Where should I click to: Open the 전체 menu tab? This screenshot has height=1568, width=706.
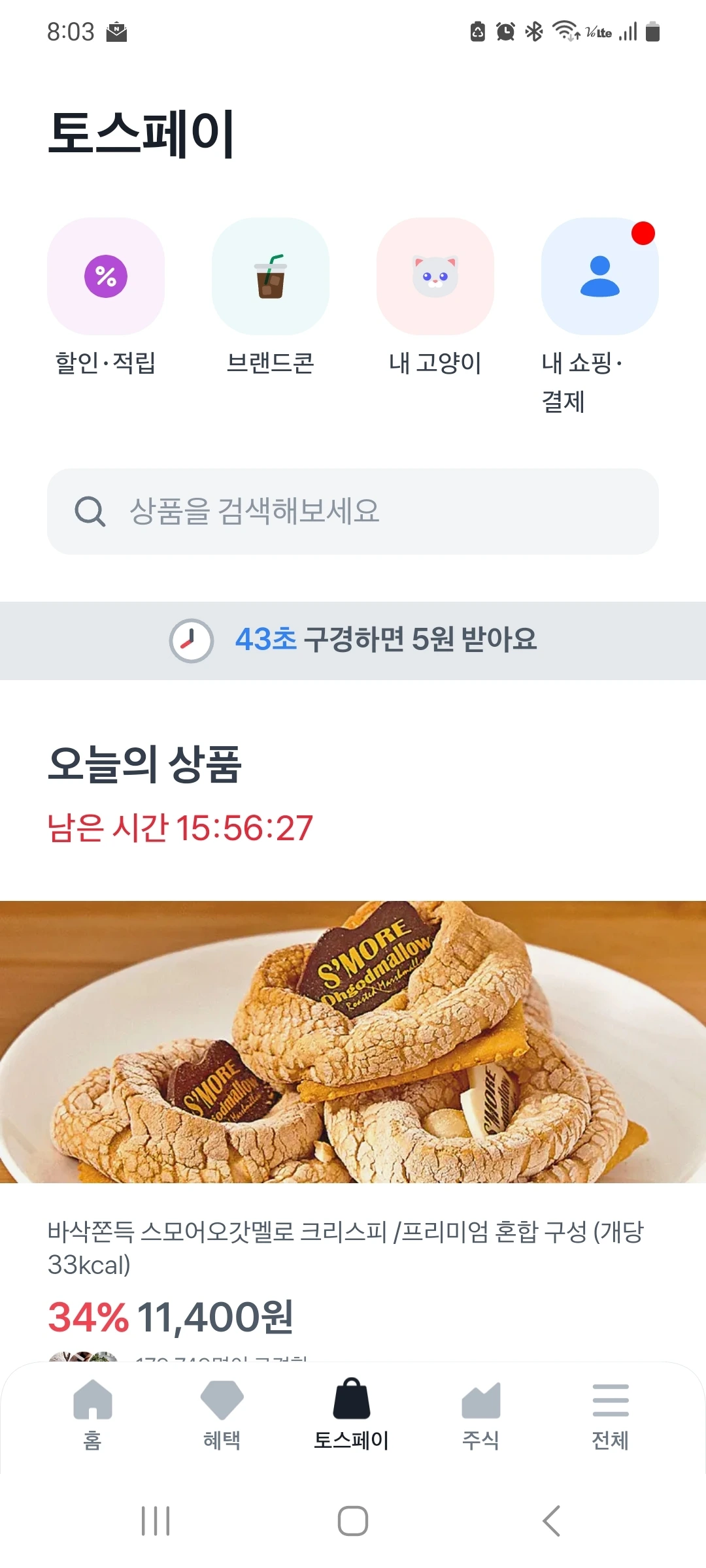tap(611, 1411)
